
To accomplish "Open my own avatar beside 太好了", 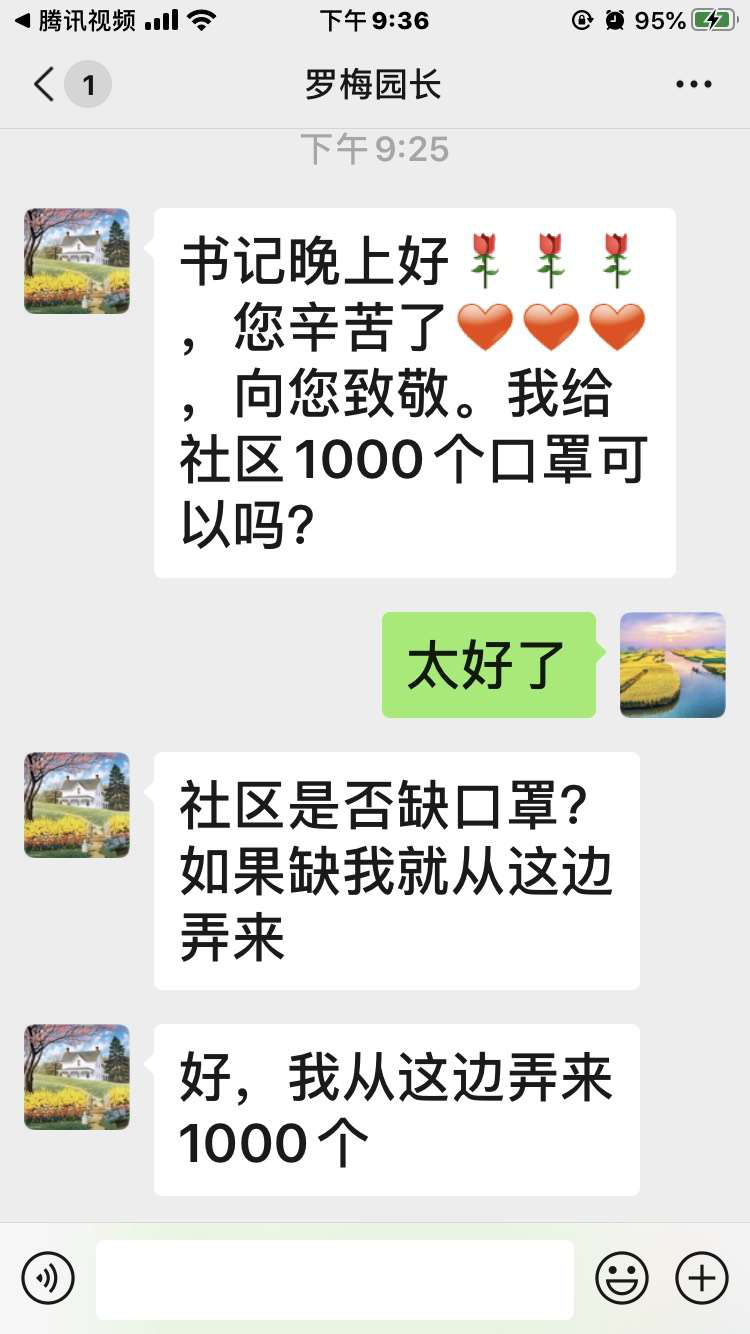I will pos(672,665).
